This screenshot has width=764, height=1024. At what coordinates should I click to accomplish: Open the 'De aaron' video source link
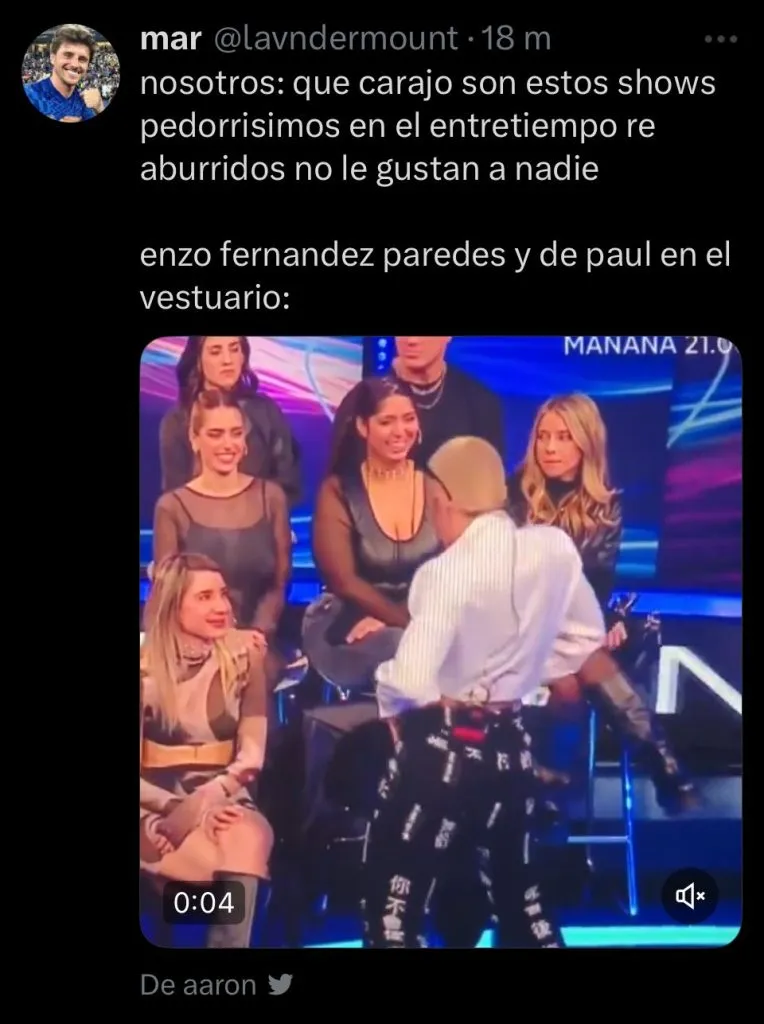tap(198, 985)
